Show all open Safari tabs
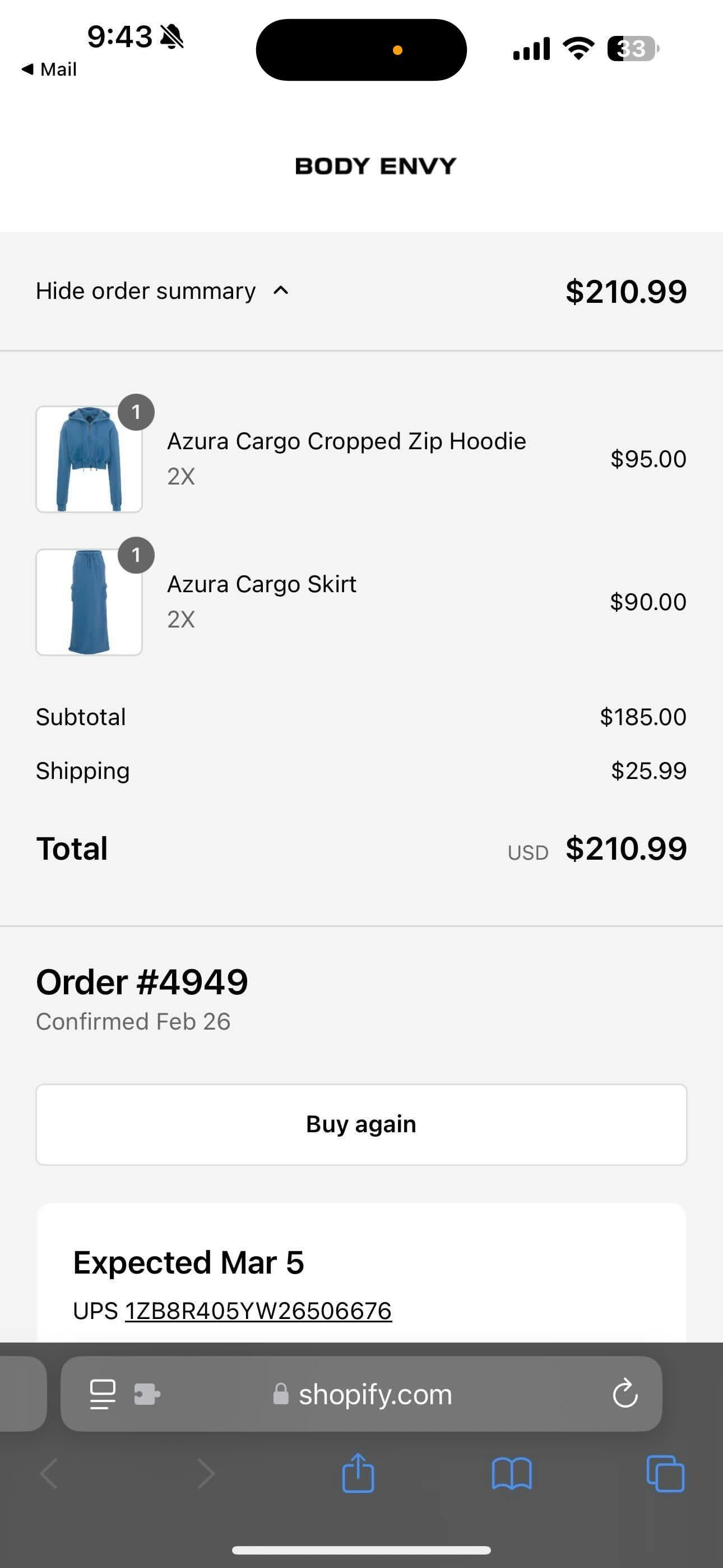The height and width of the screenshot is (1568, 723). point(665,1474)
